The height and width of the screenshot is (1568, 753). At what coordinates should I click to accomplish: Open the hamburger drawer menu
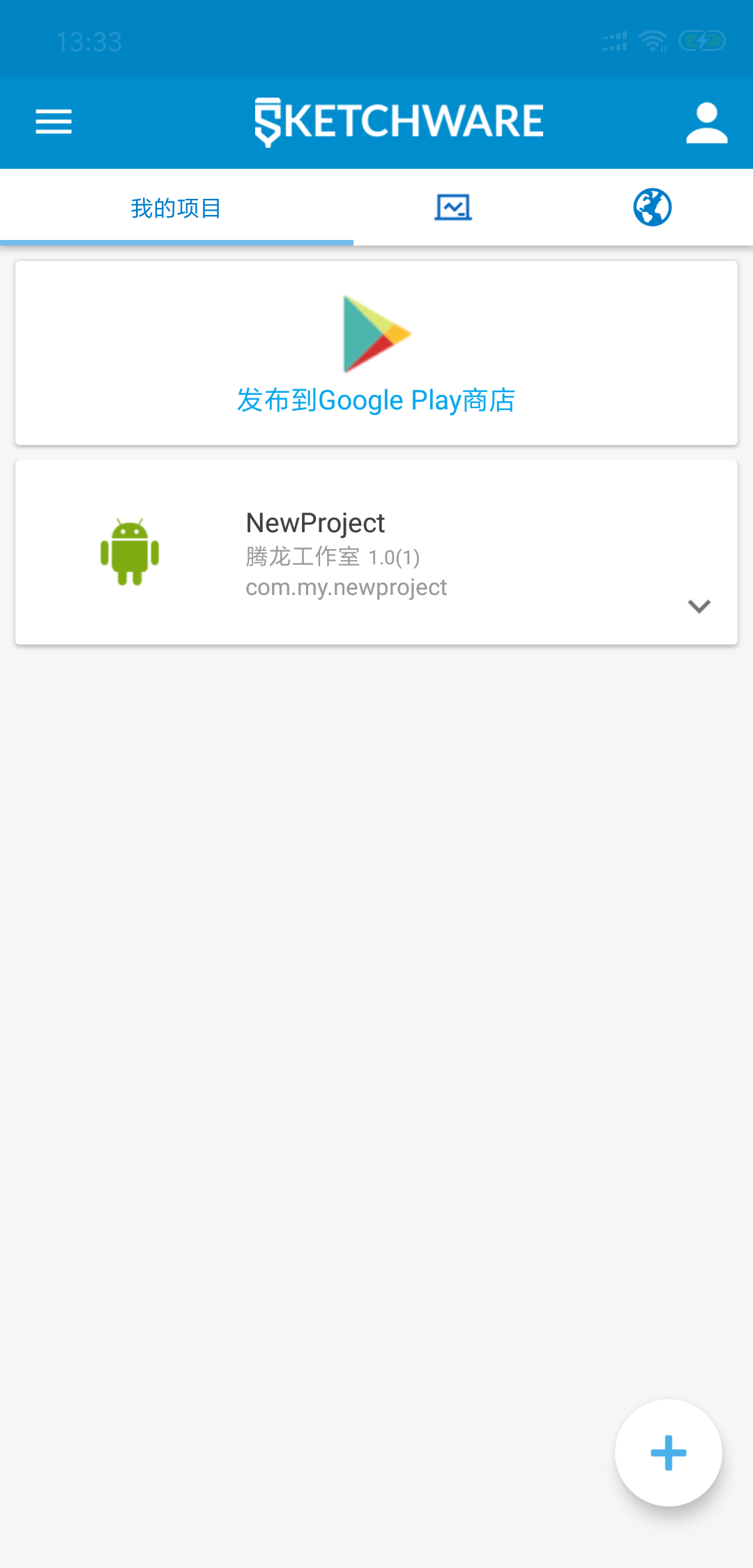click(54, 122)
